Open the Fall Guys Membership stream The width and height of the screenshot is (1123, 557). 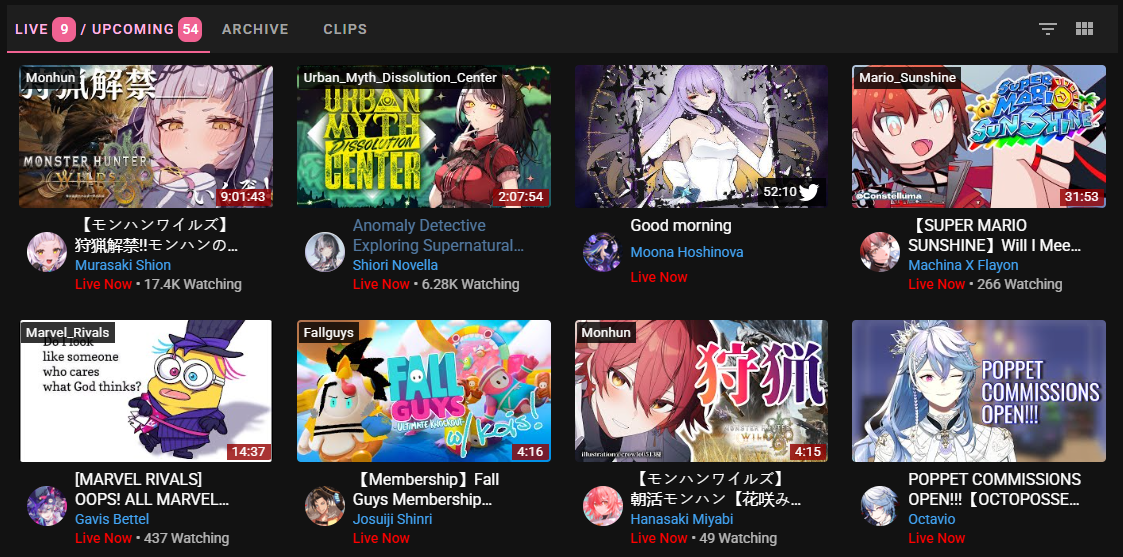pyautogui.click(x=424, y=390)
